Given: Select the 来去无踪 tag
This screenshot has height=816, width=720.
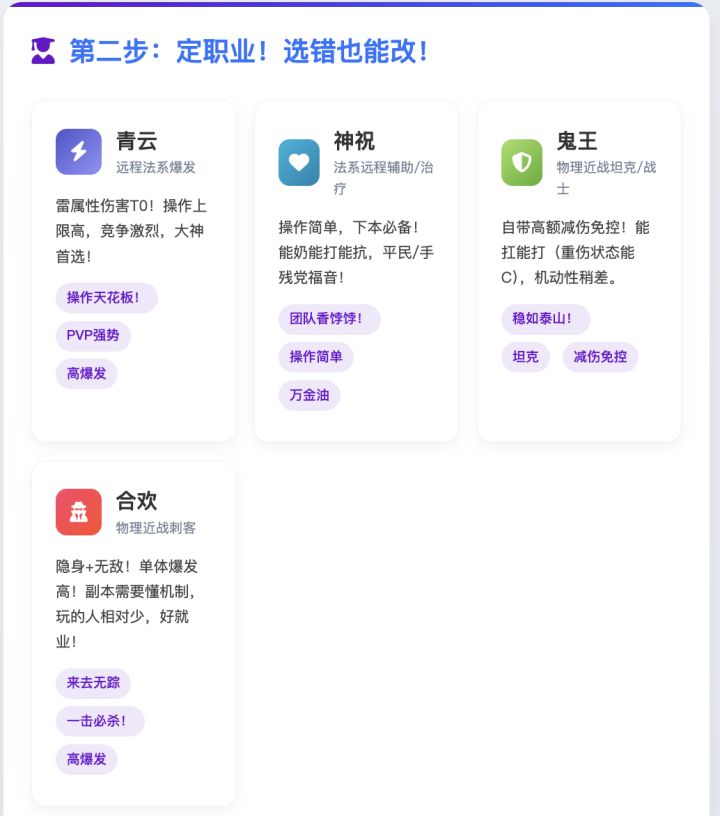Looking at the screenshot, I should (95, 683).
